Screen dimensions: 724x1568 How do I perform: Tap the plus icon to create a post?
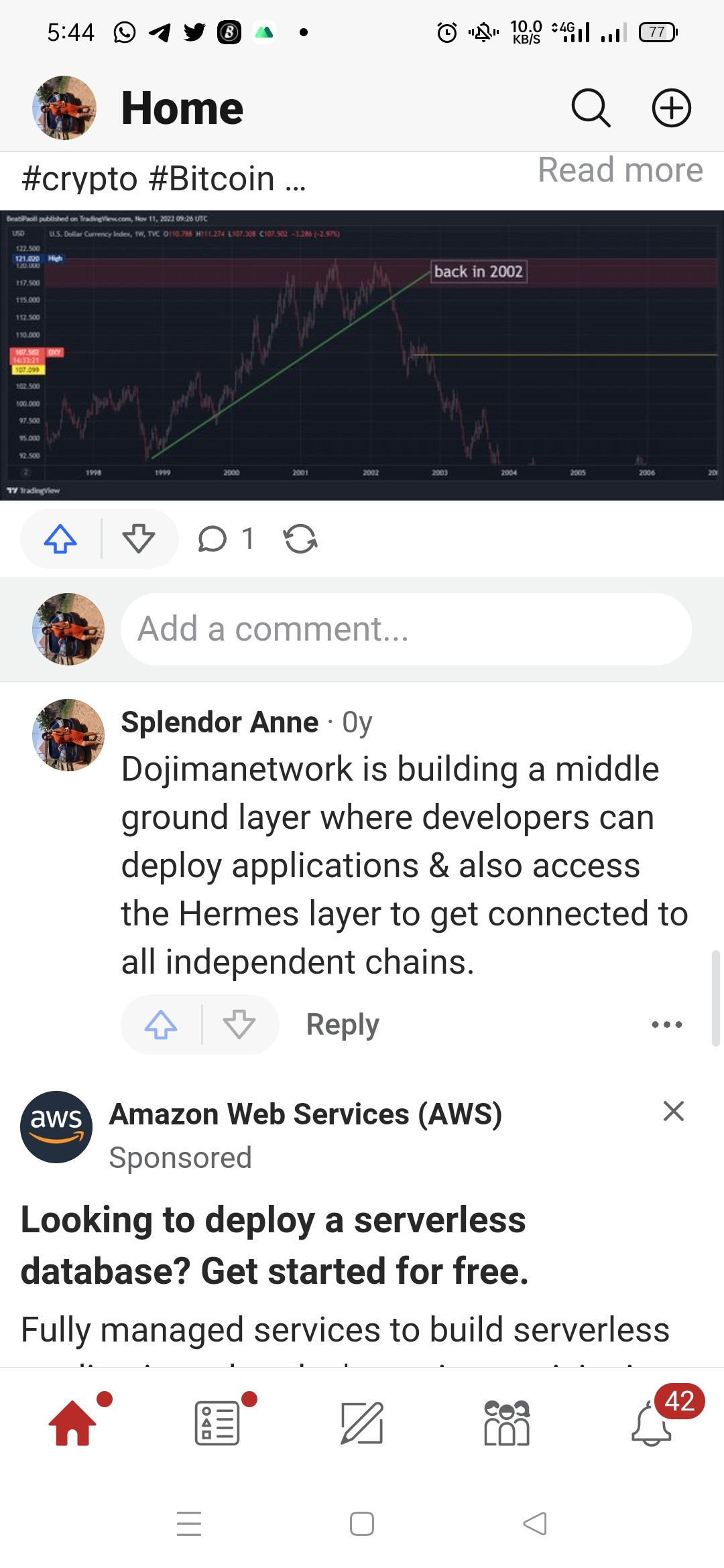click(x=672, y=108)
